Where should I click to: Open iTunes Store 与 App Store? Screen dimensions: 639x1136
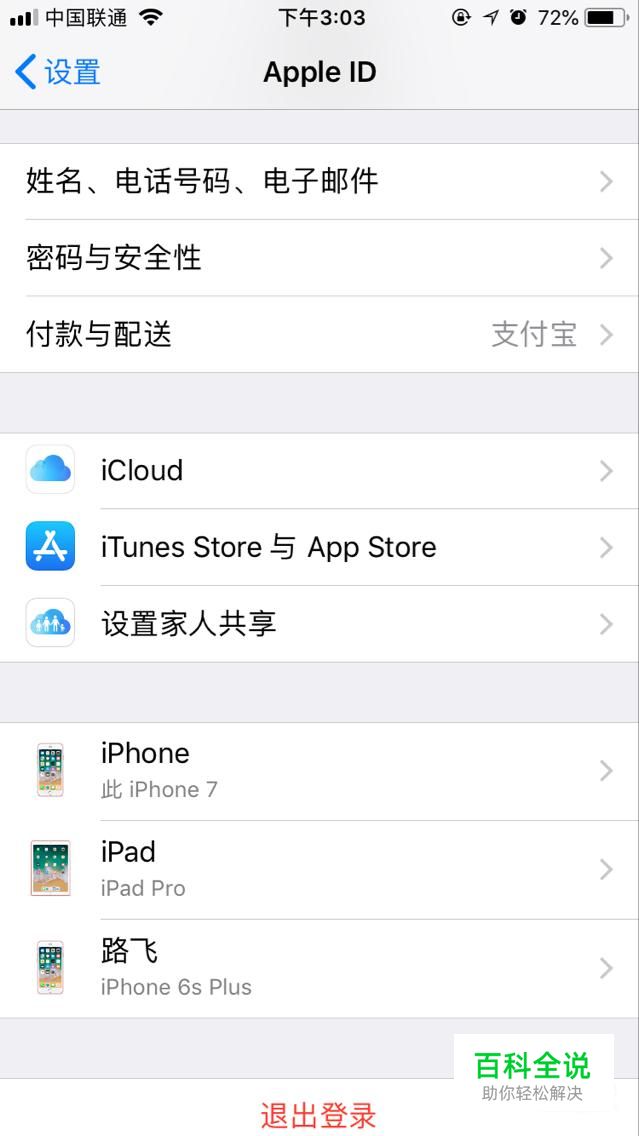(319, 547)
